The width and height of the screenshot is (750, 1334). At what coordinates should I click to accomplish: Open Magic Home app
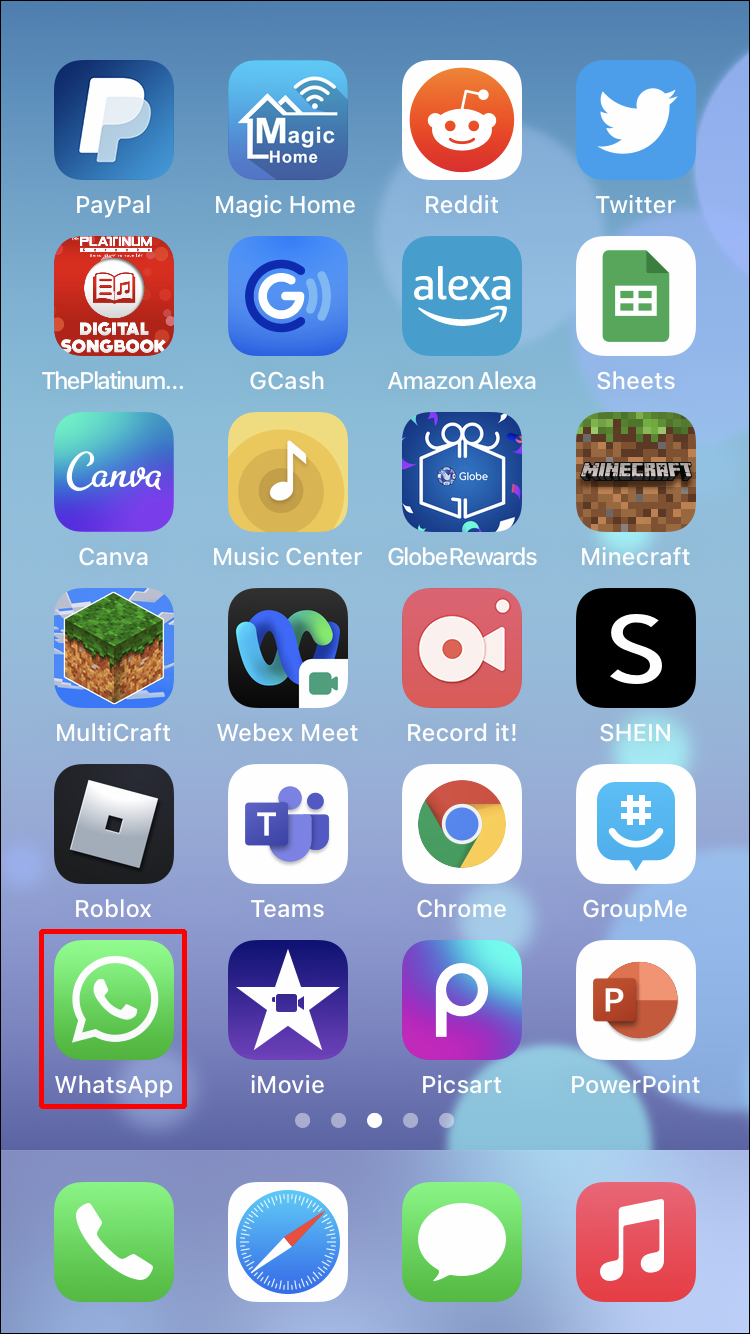(288, 120)
